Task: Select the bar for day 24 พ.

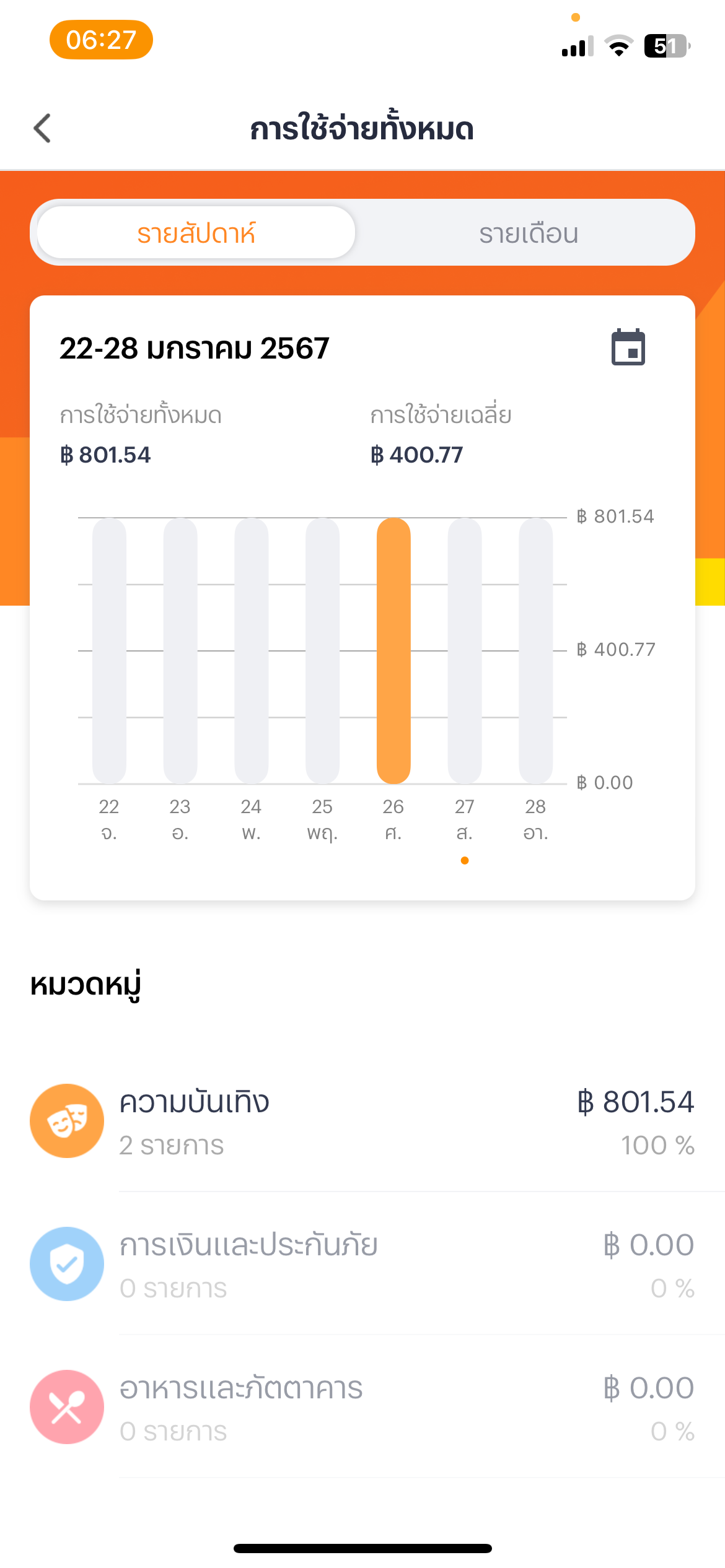Action: pyautogui.click(x=252, y=650)
